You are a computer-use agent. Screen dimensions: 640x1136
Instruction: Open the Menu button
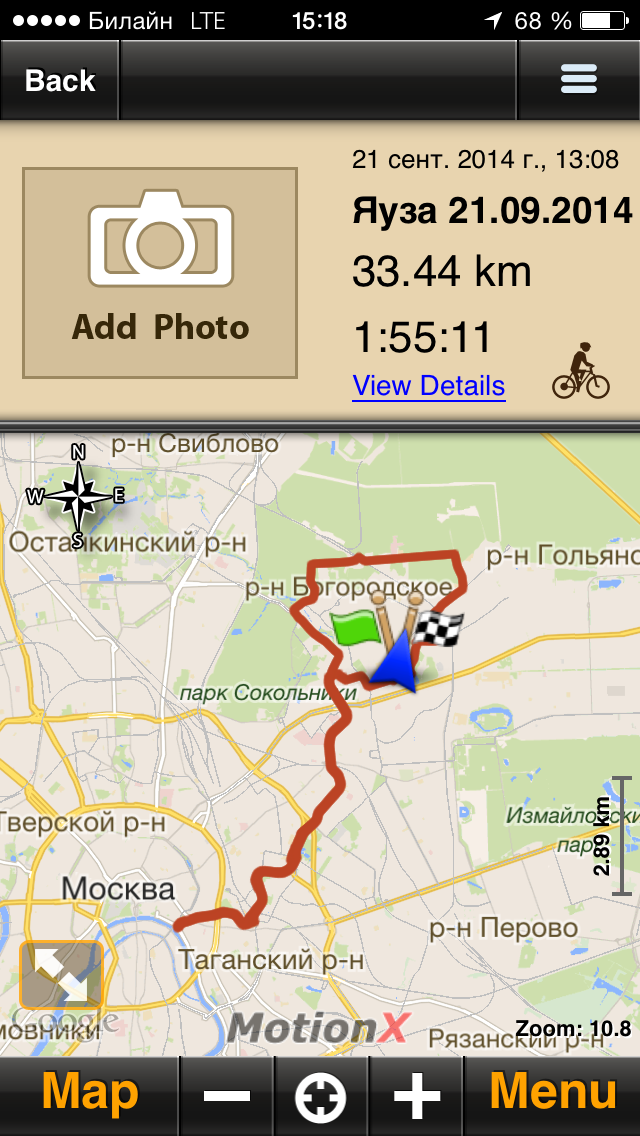(553, 1095)
